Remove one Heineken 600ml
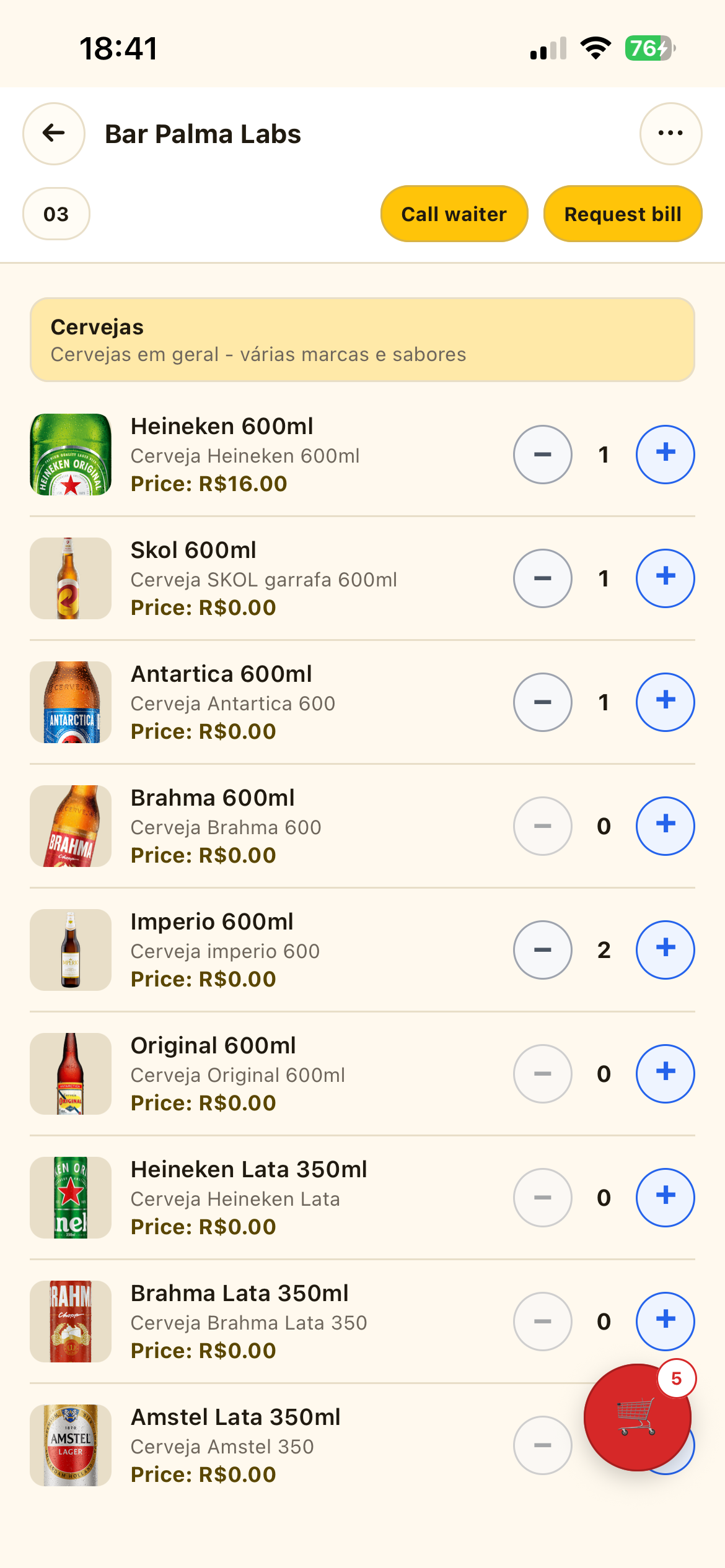This screenshot has height=1568, width=725. (542, 454)
